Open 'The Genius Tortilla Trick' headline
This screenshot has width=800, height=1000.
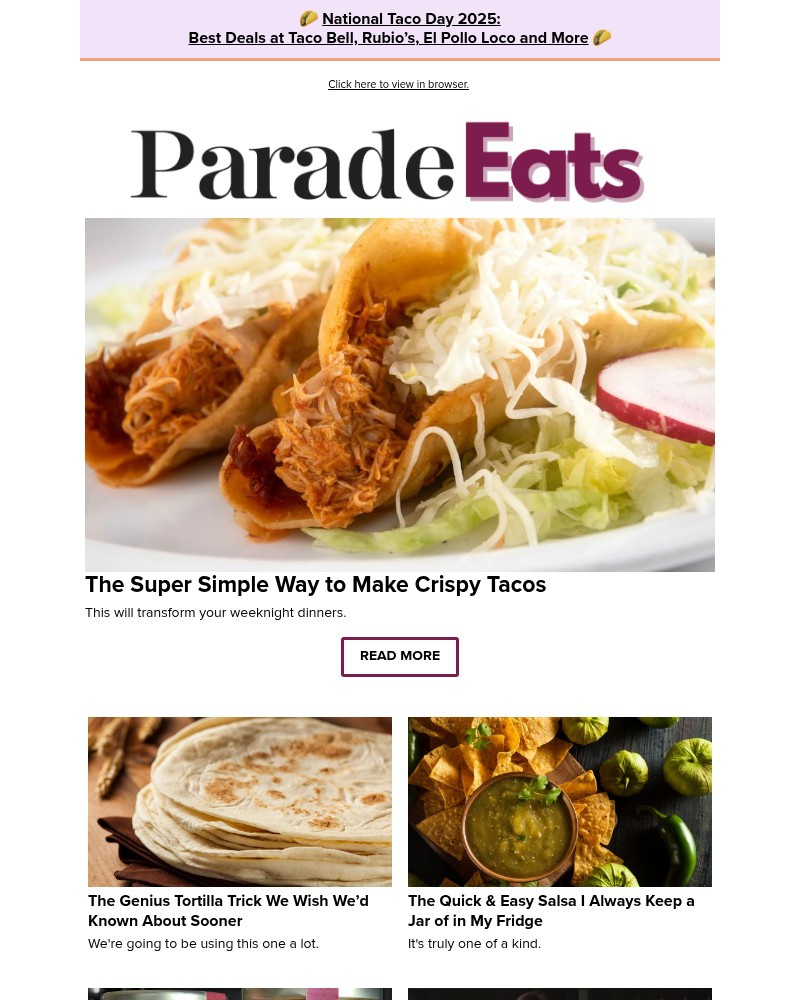tap(228, 910)
